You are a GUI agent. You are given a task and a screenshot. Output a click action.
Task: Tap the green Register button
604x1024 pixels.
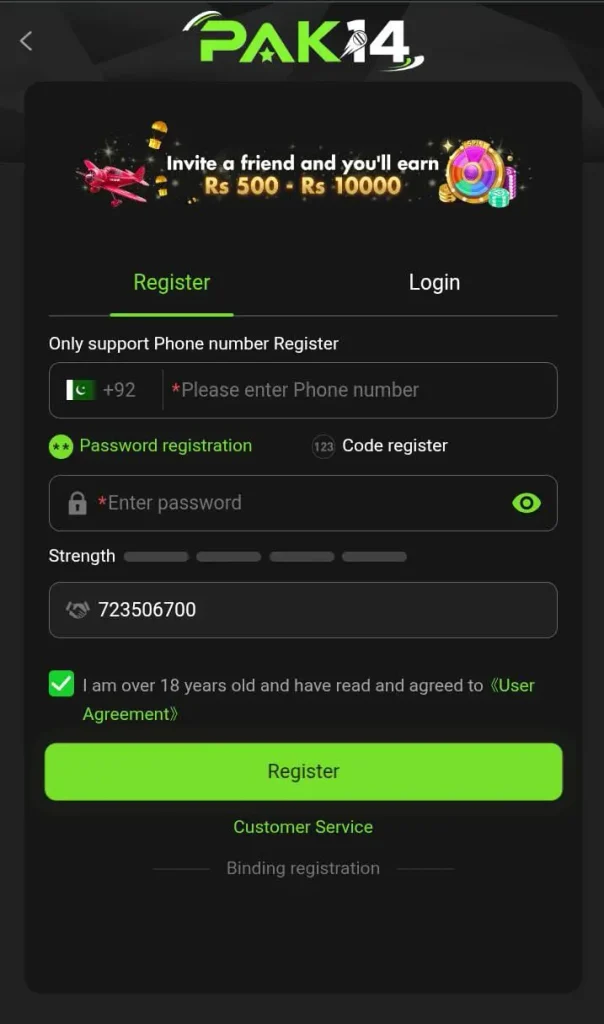303,771
